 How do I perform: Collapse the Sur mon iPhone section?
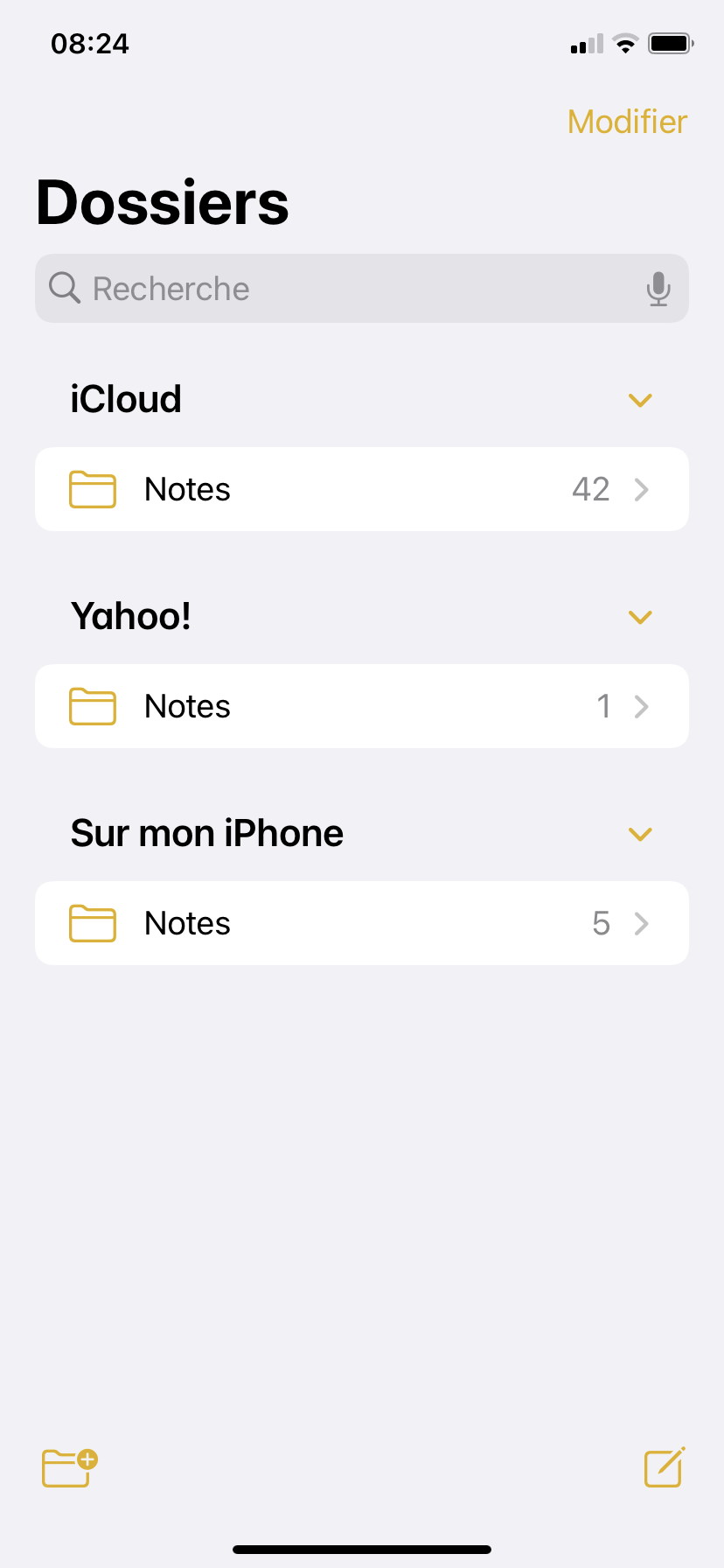(640, 834)
